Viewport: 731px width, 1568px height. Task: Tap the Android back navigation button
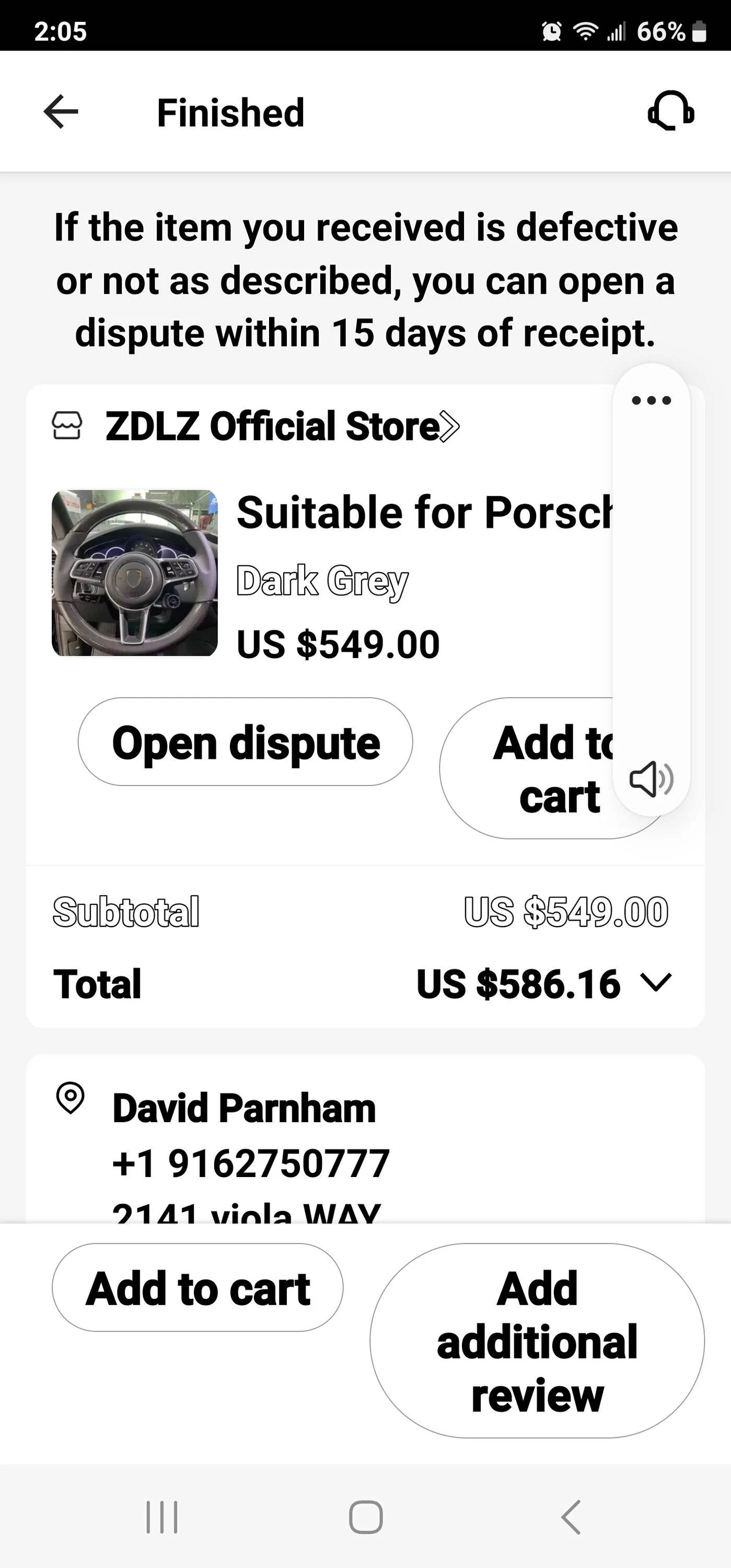pos(570,1517)
